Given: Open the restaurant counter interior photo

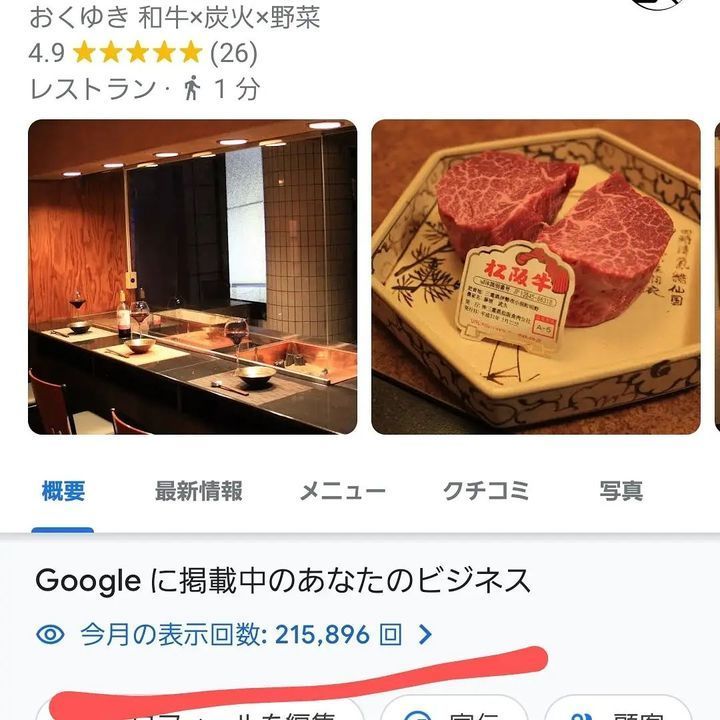Looking at the screenshot, I should (x=192, y=277).
